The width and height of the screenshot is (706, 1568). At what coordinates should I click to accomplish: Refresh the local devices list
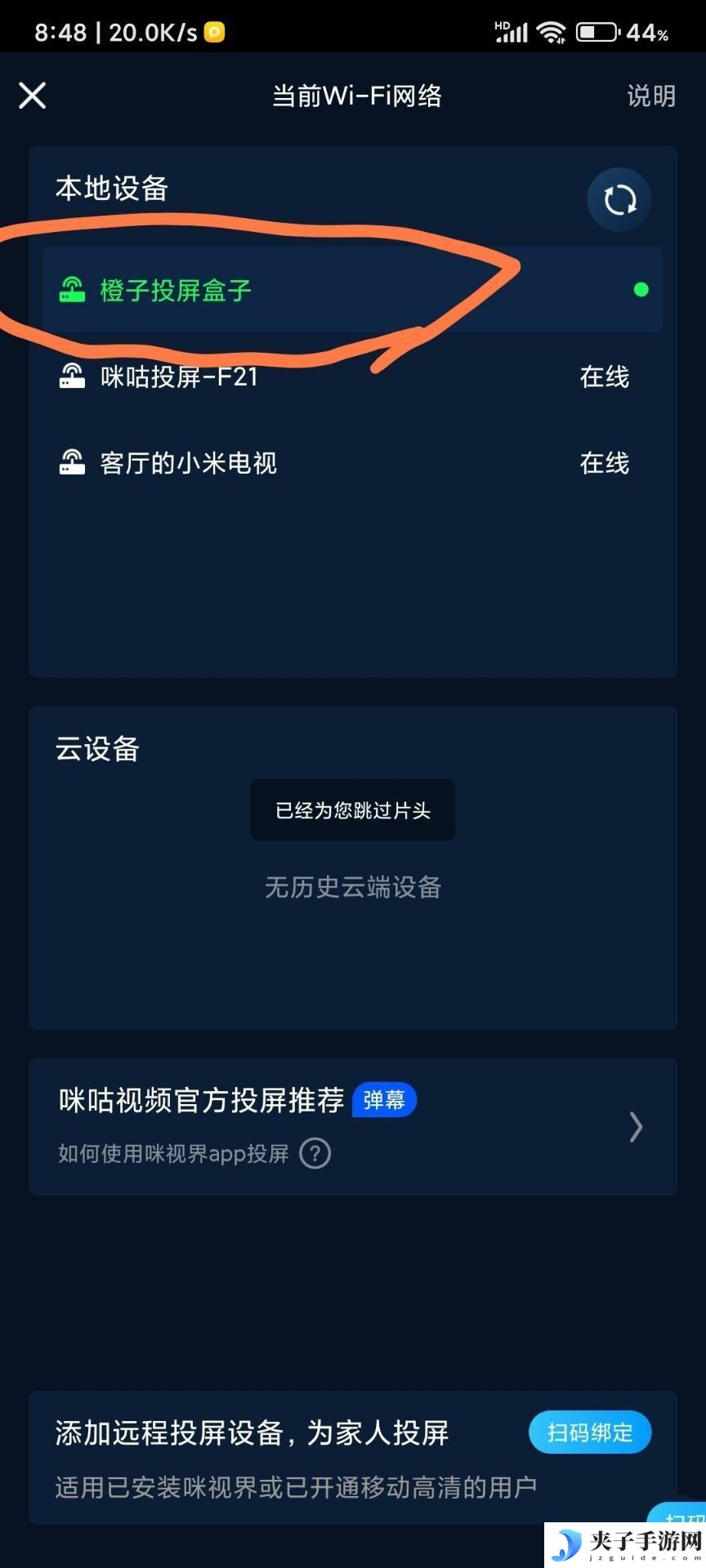(619, 199)
